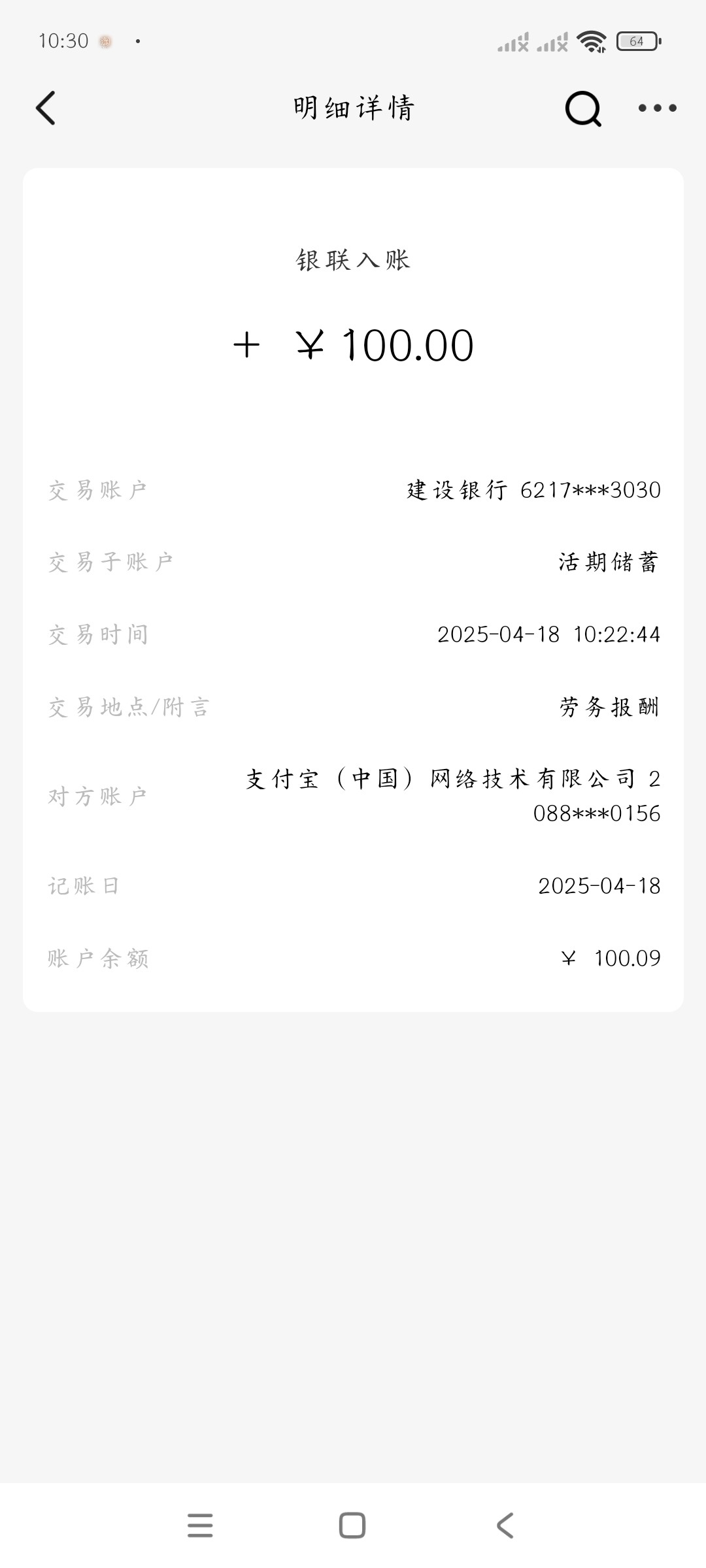706x1568 pixels.
Task: Expand the 交易账户 建设银行 card details
Action: click(533, 490)
